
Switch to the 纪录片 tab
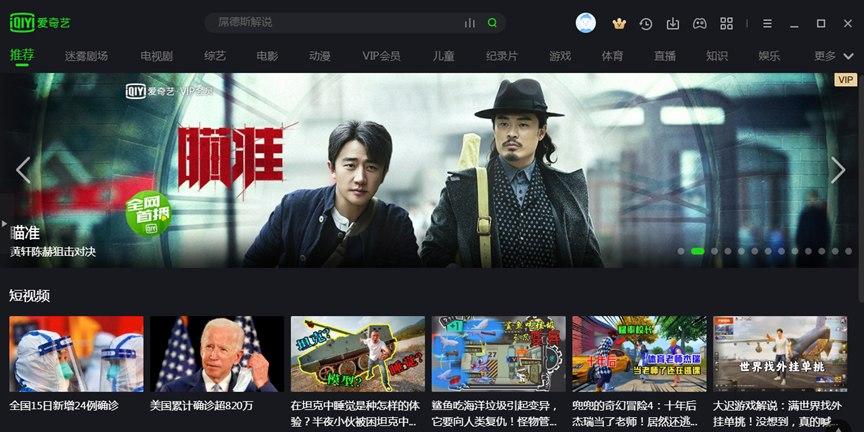point(502,56)
